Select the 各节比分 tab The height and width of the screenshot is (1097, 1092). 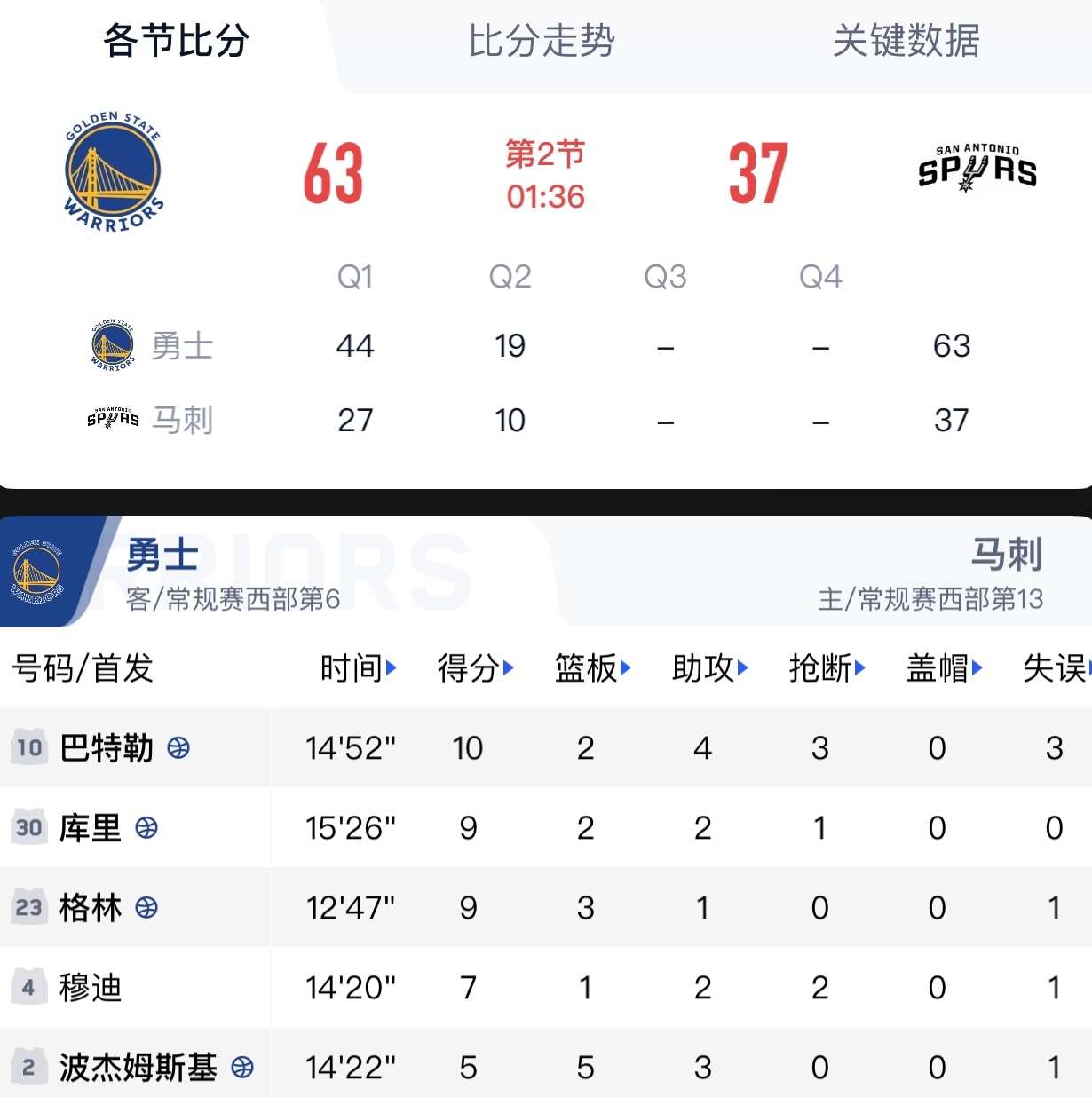click(x=176, y=41)
